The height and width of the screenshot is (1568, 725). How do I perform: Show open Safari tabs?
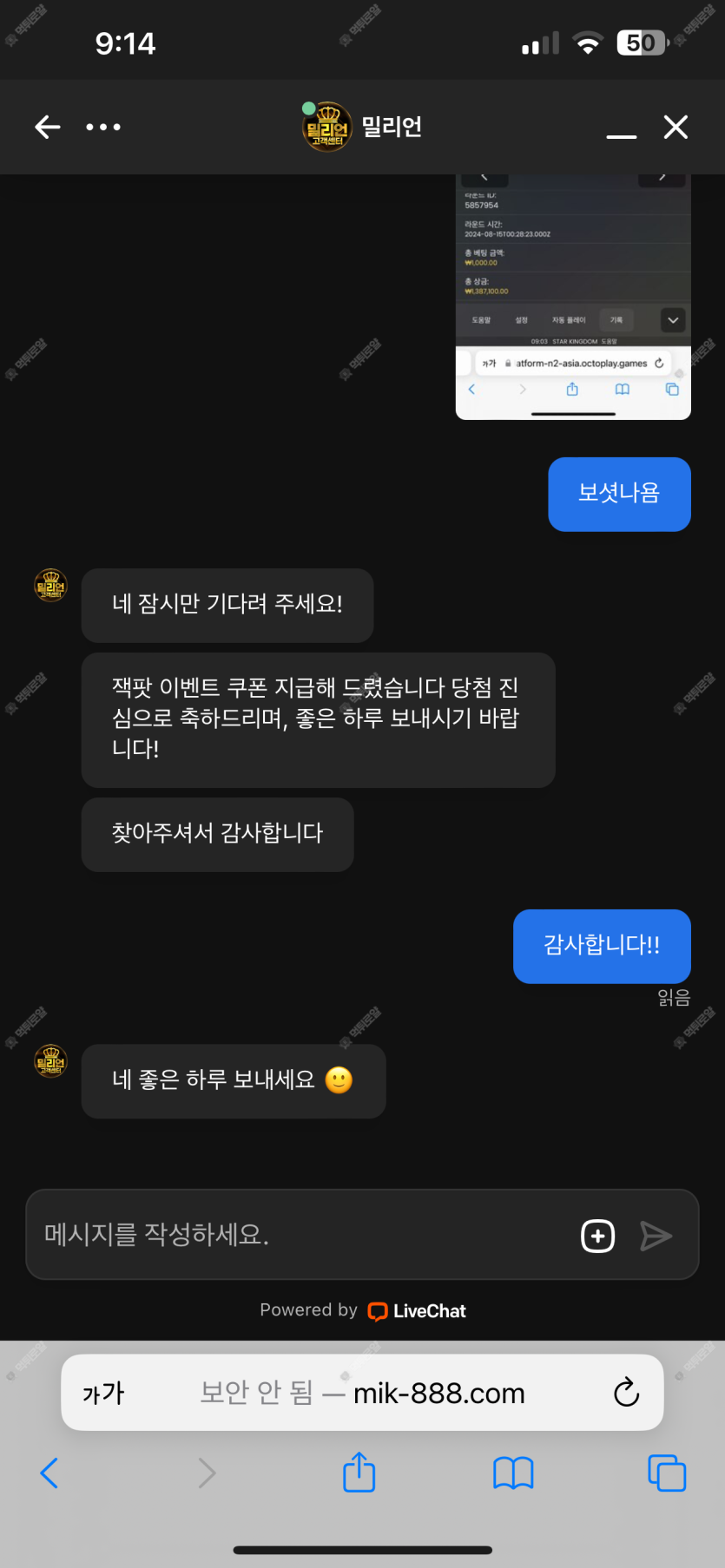(x=667, y=1473)
